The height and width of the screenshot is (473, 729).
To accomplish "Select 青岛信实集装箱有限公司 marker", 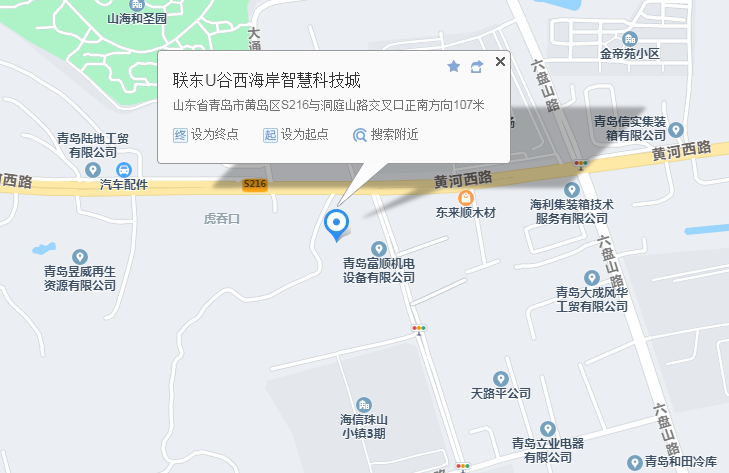I will [676, 129].
